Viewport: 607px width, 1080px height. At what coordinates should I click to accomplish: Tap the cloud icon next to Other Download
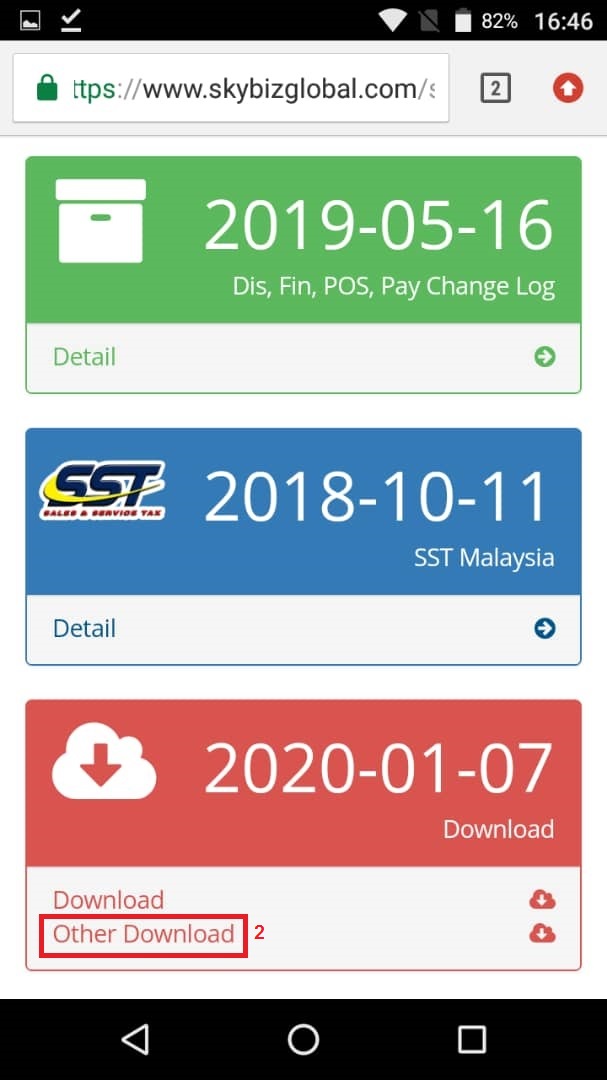point(542,934)
